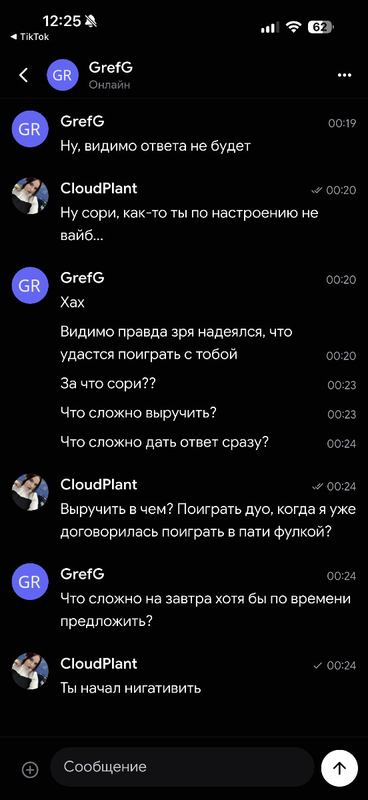Focus the Сообщение message field
This screenshot has height=800, width=368.
coord(182,767)
